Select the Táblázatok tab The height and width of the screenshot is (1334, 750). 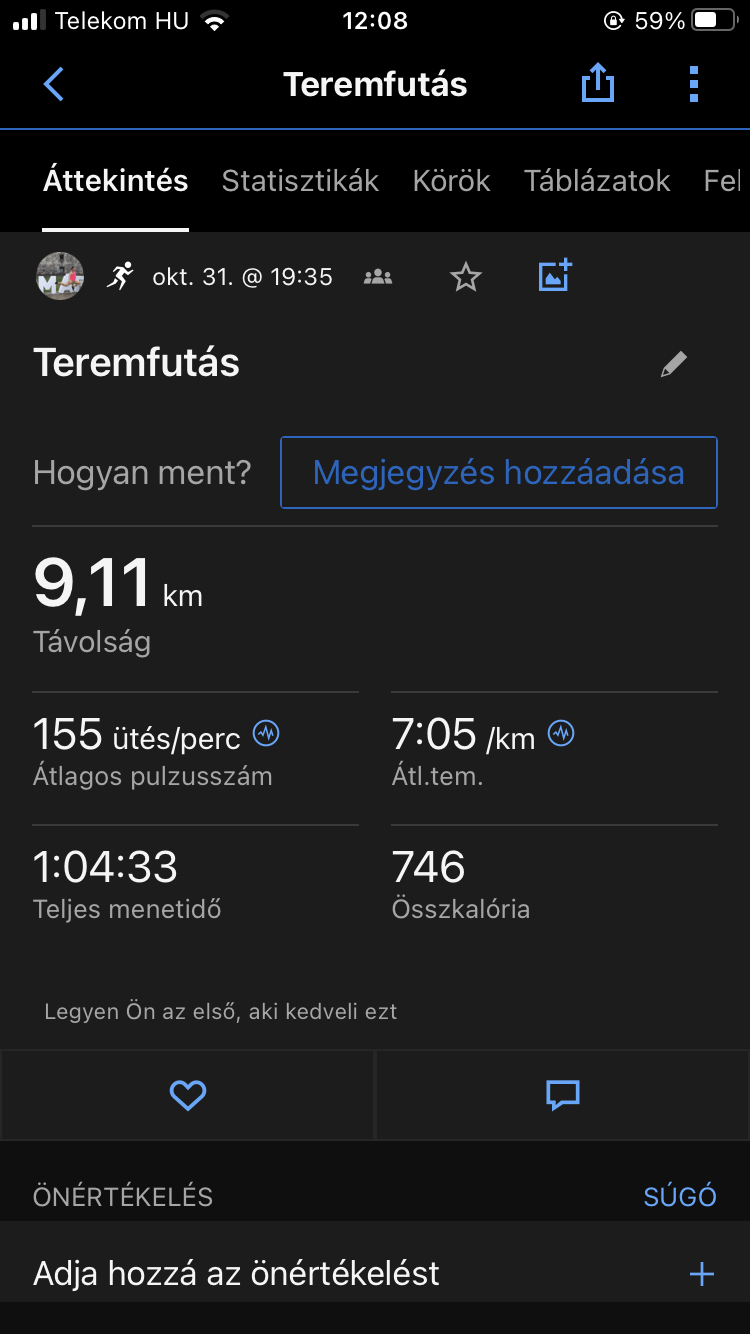[597, 181]
